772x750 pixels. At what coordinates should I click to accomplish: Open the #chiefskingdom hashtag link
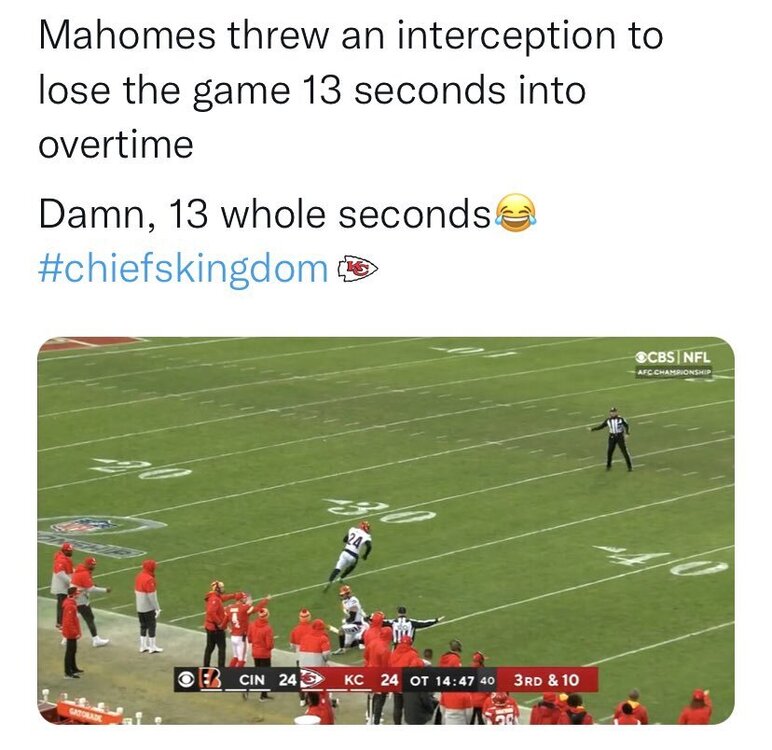[x=183, y=269]
